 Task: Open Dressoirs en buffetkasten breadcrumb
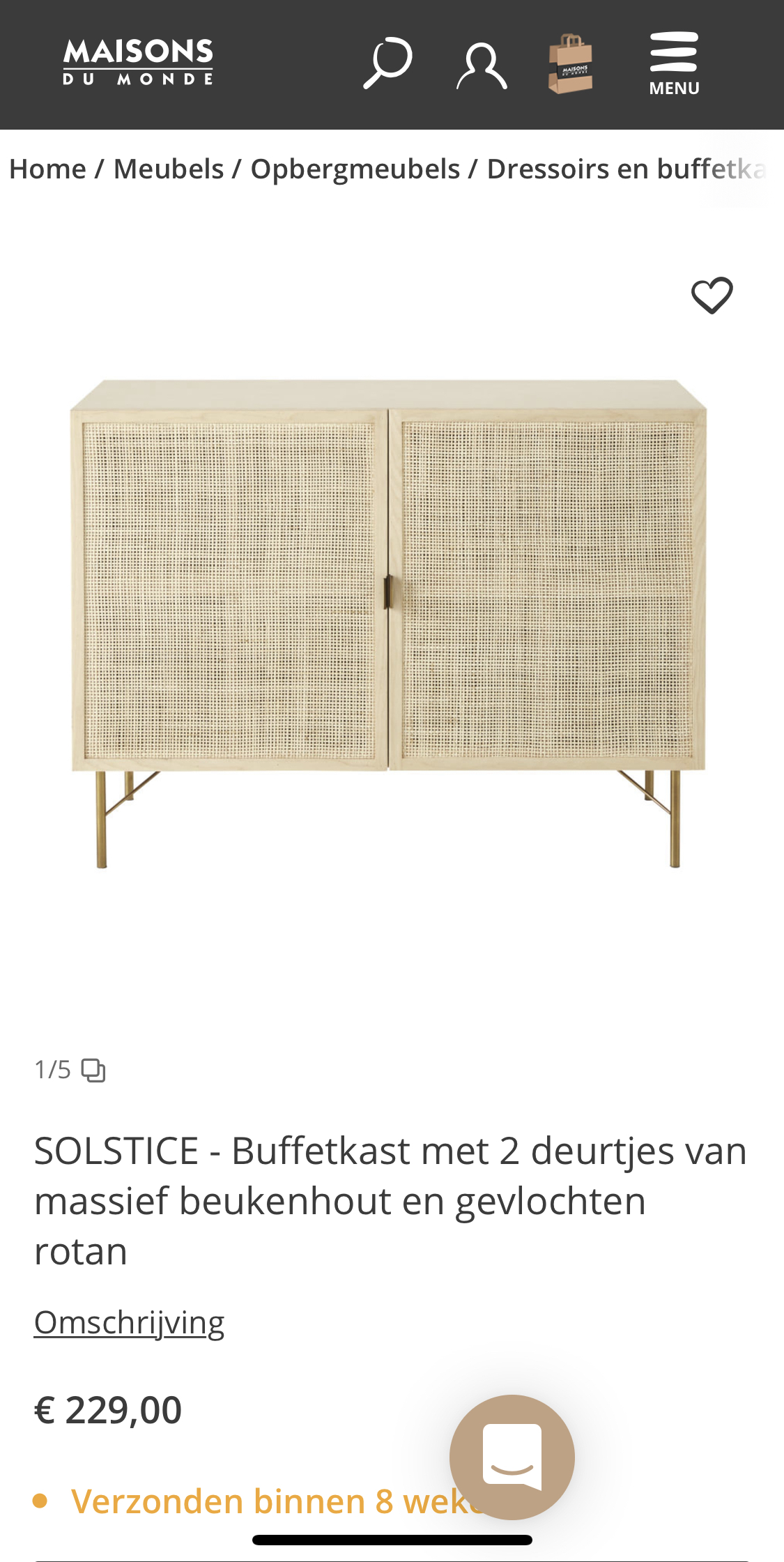tap(627, 169)
